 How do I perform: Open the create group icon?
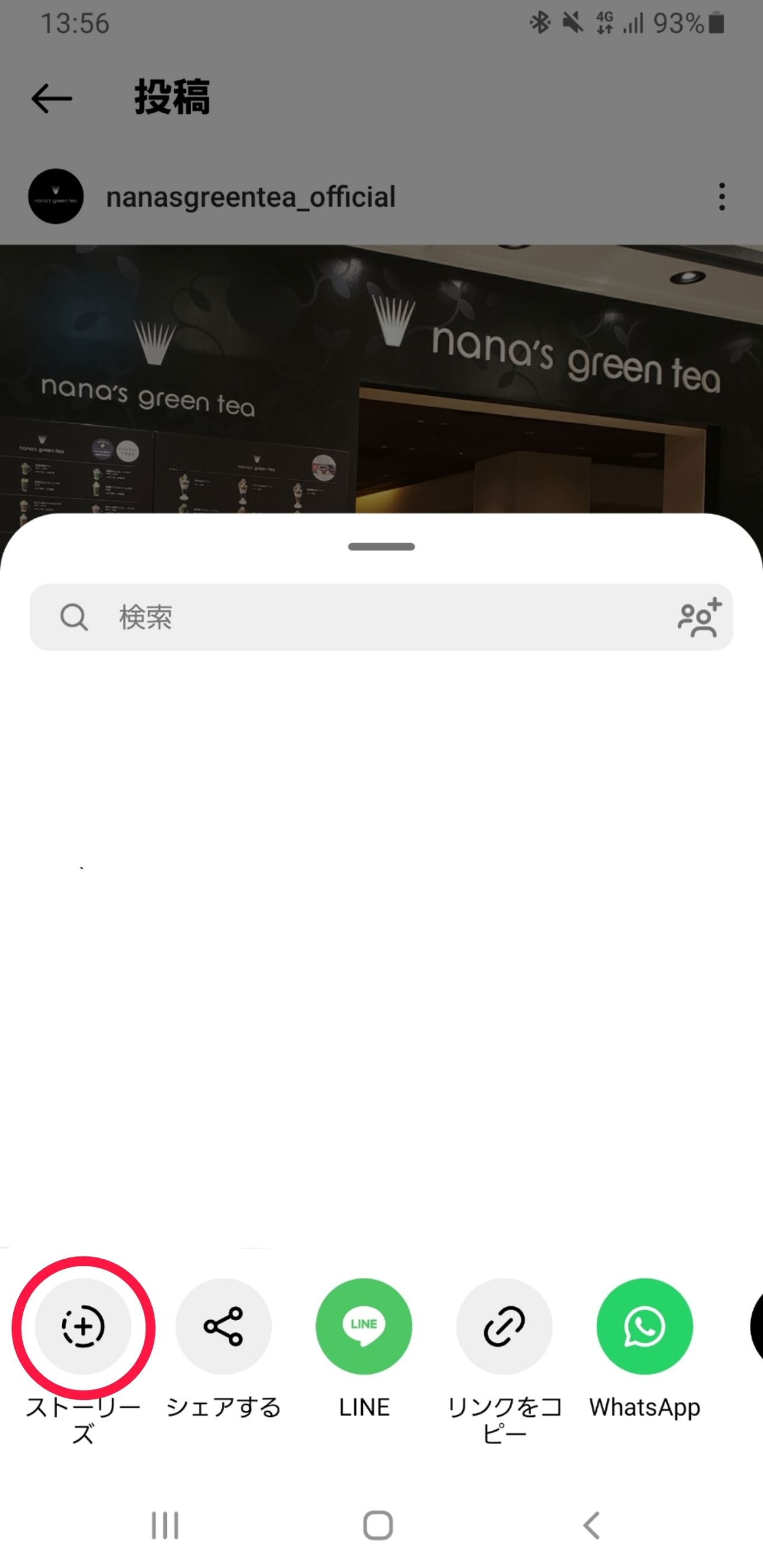point(699,617)
